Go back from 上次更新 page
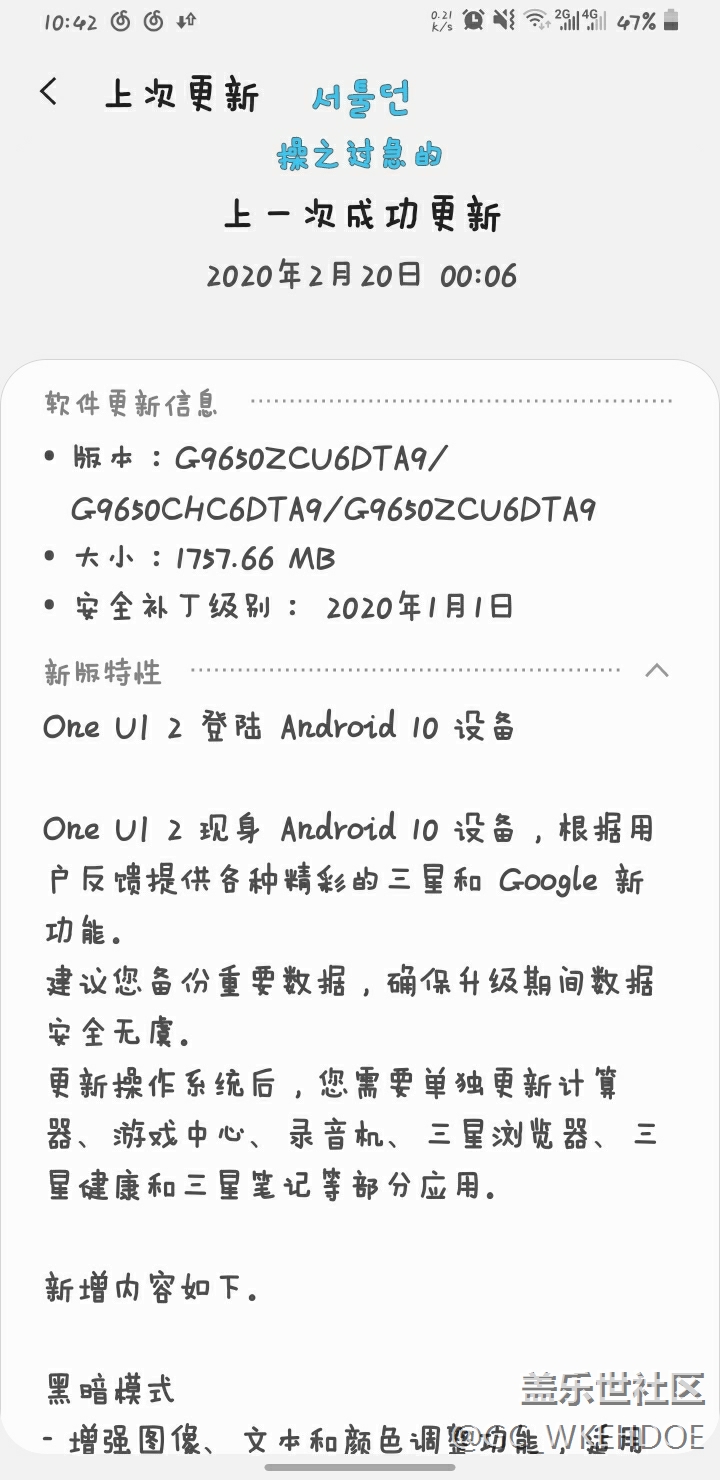 [49, 93]
